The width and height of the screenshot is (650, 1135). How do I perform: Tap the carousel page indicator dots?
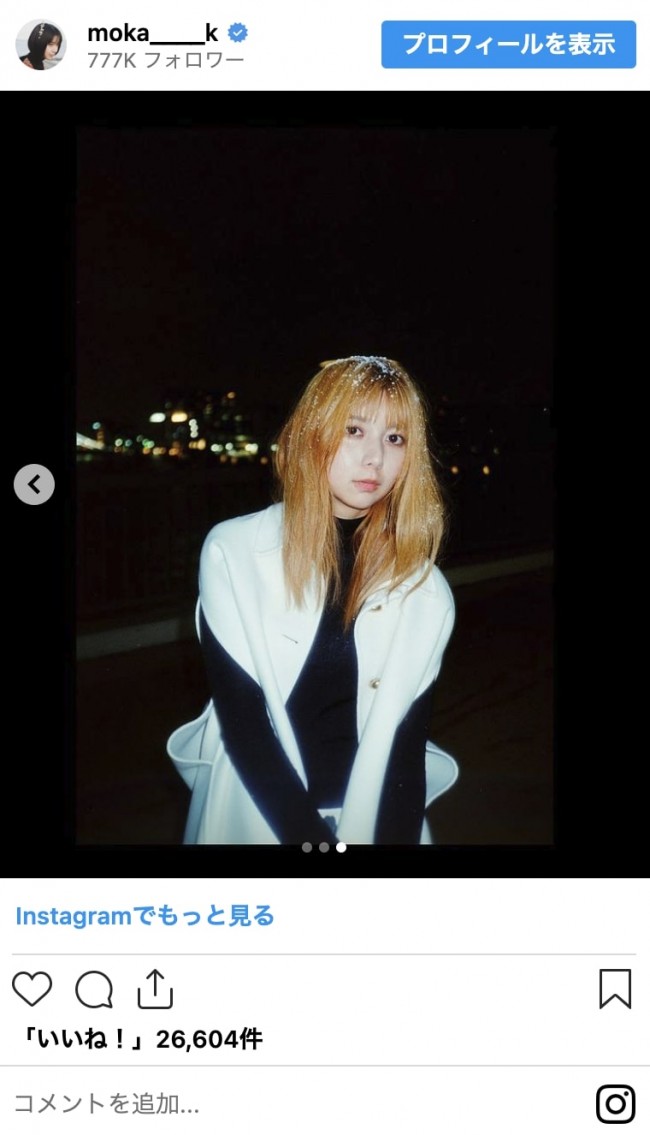tap(324, 847)
